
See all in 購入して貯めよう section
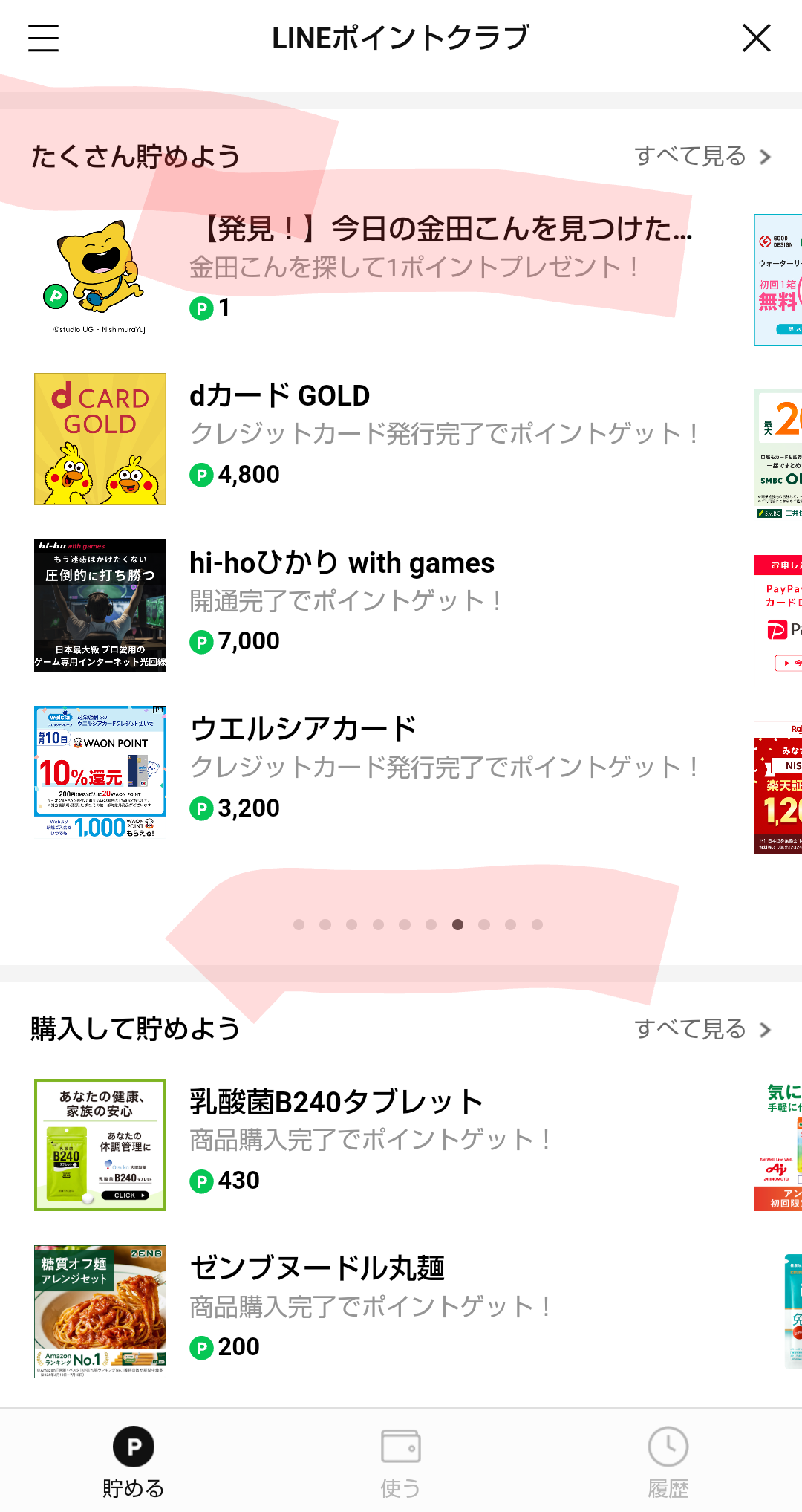point(702,1029)
